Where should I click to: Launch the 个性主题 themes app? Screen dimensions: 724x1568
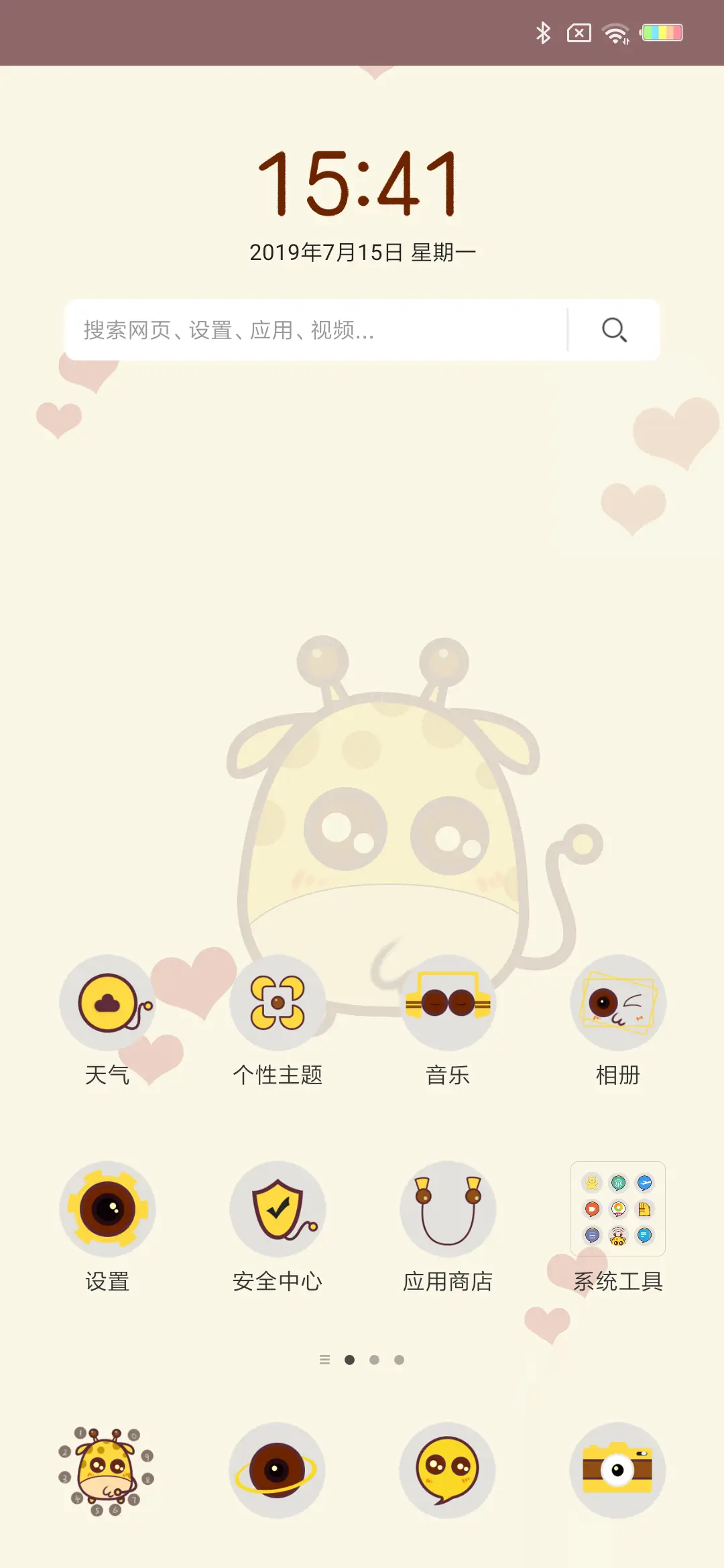[278, 1003]
